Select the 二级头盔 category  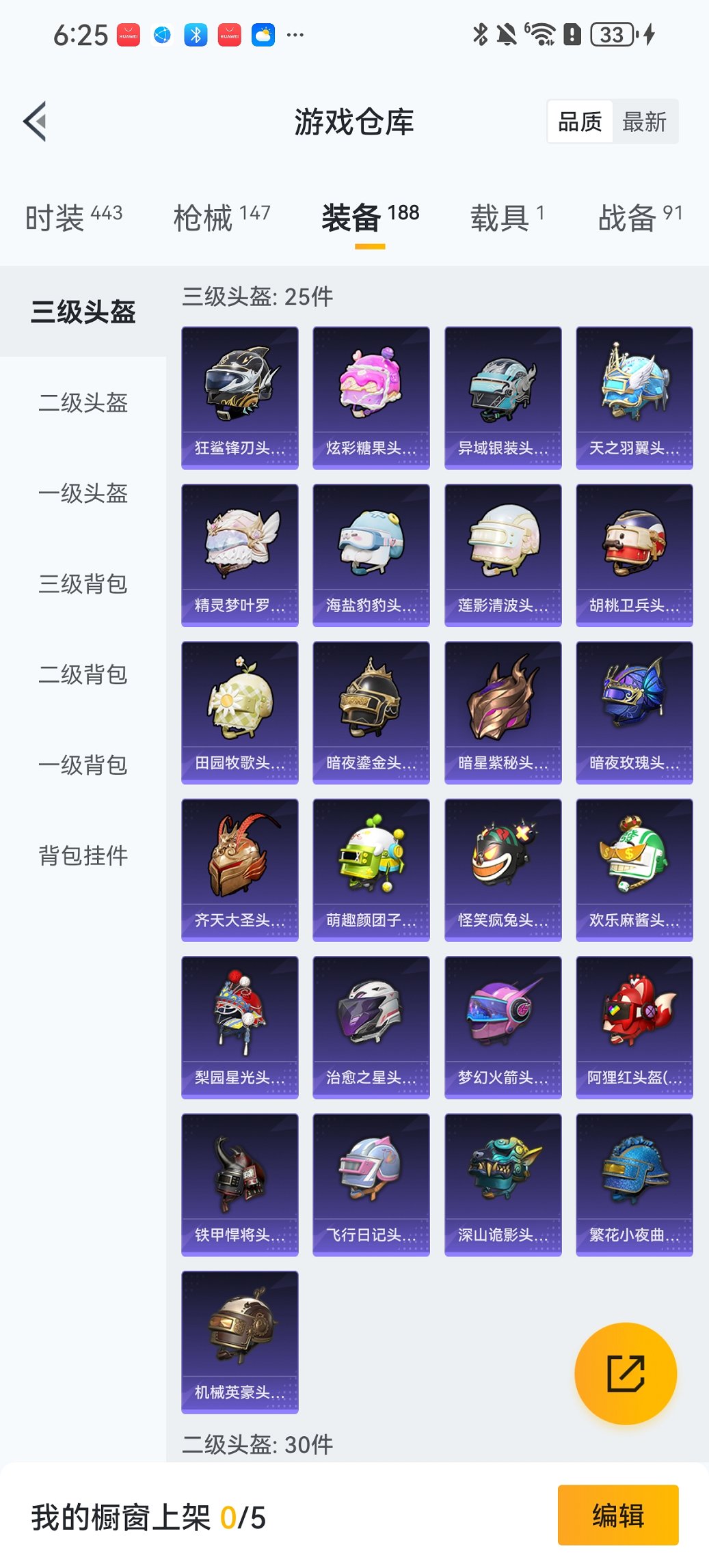click(83, 404)
